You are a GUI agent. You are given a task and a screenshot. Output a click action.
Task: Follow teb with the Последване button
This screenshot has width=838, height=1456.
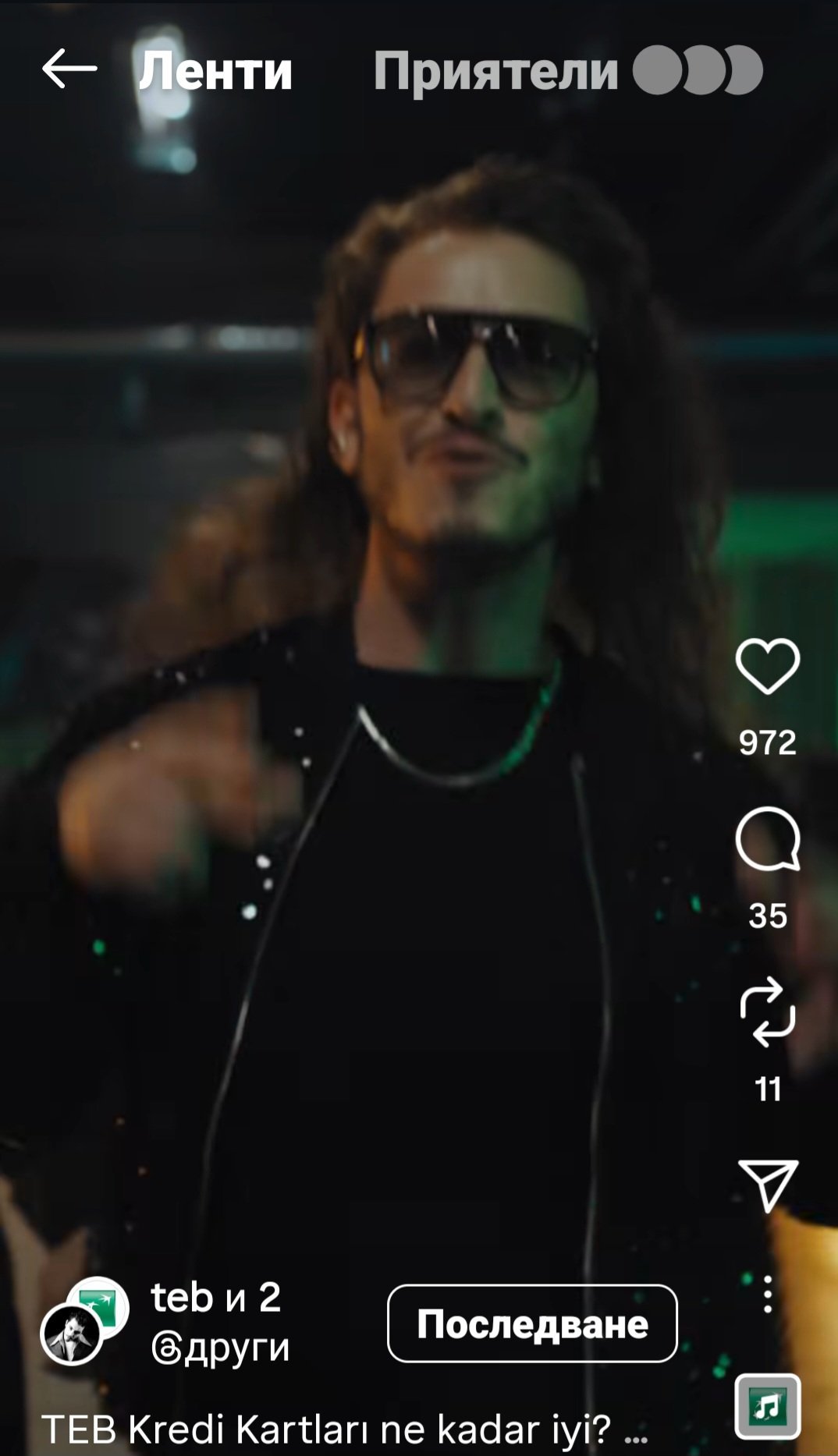tap(532, 1323)
